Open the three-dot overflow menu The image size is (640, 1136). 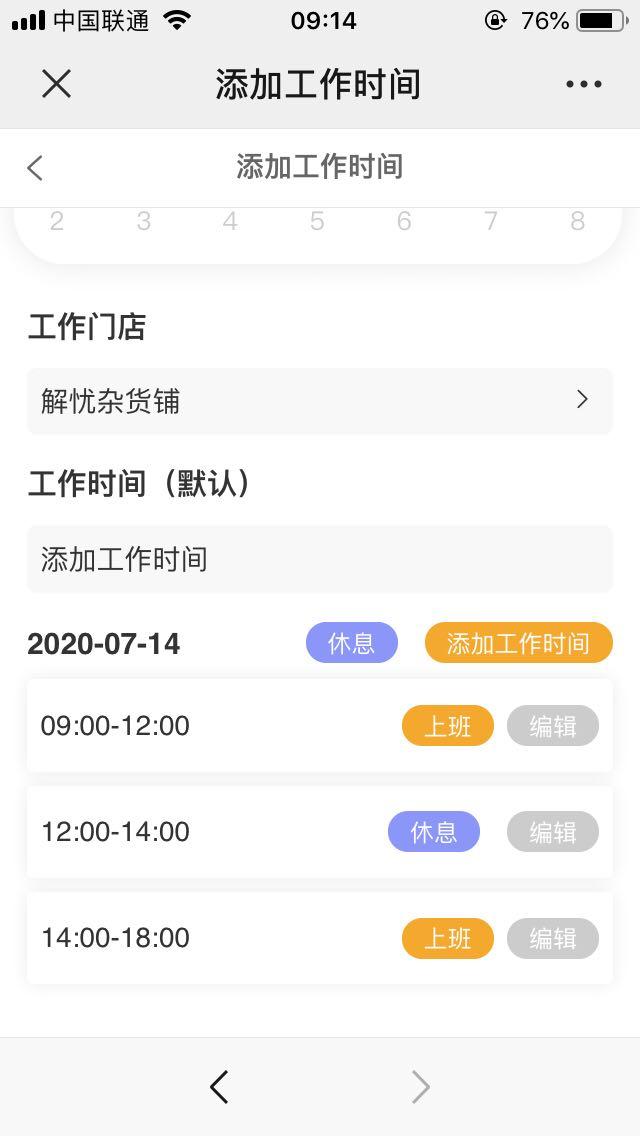[584, 84]
